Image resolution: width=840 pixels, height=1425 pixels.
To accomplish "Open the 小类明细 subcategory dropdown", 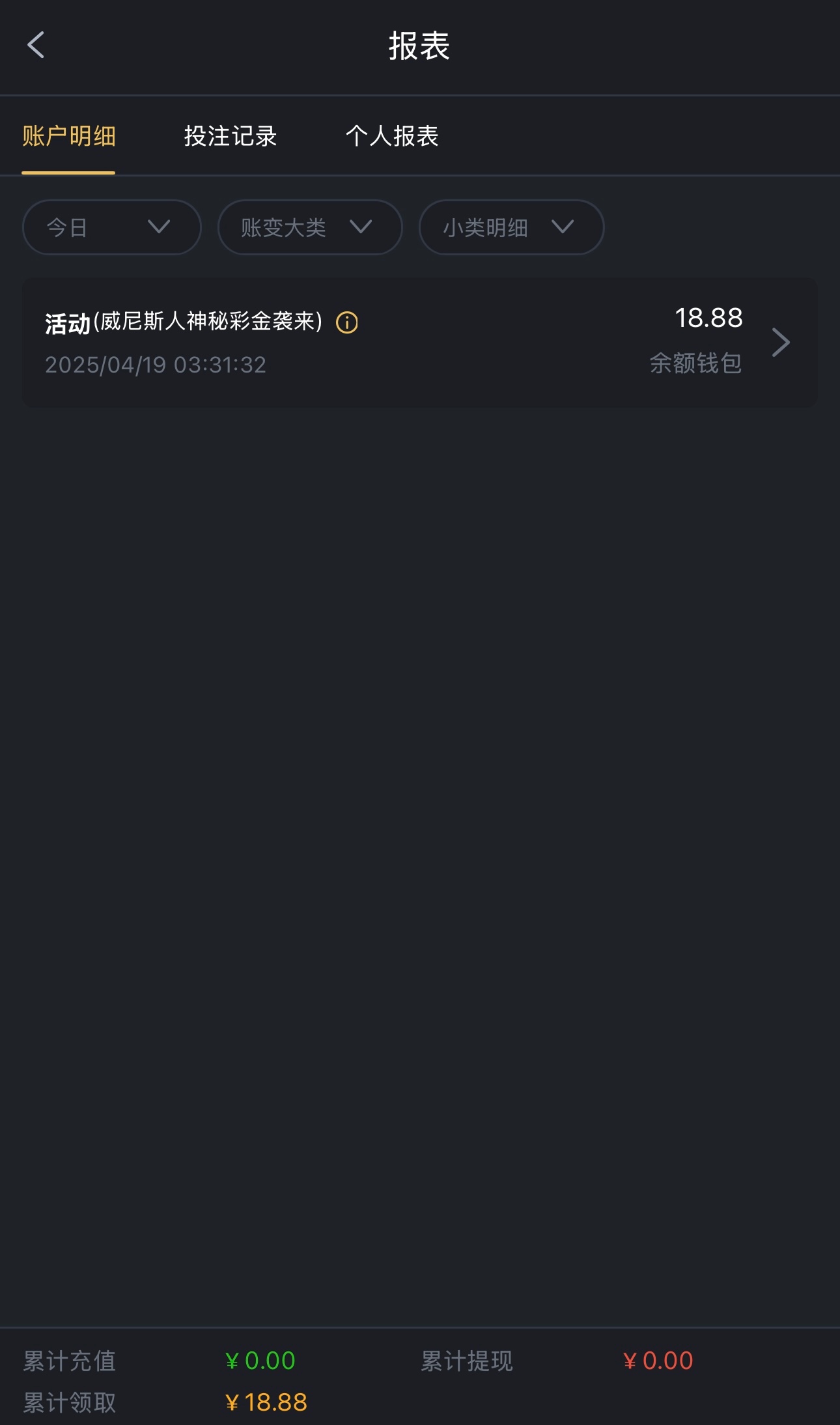I will click(x=511, y=227).
